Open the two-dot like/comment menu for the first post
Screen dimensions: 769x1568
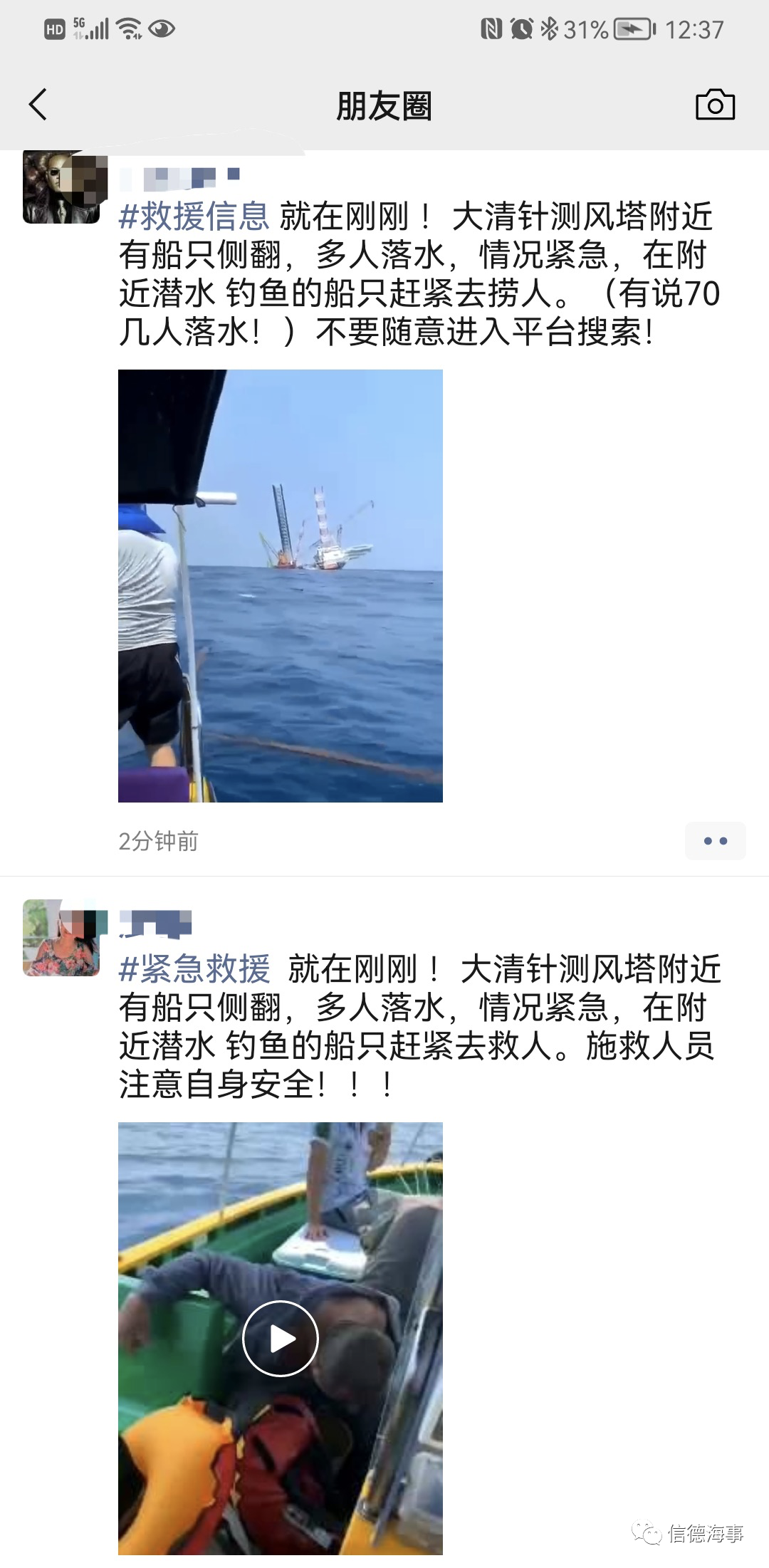[715, 841]
